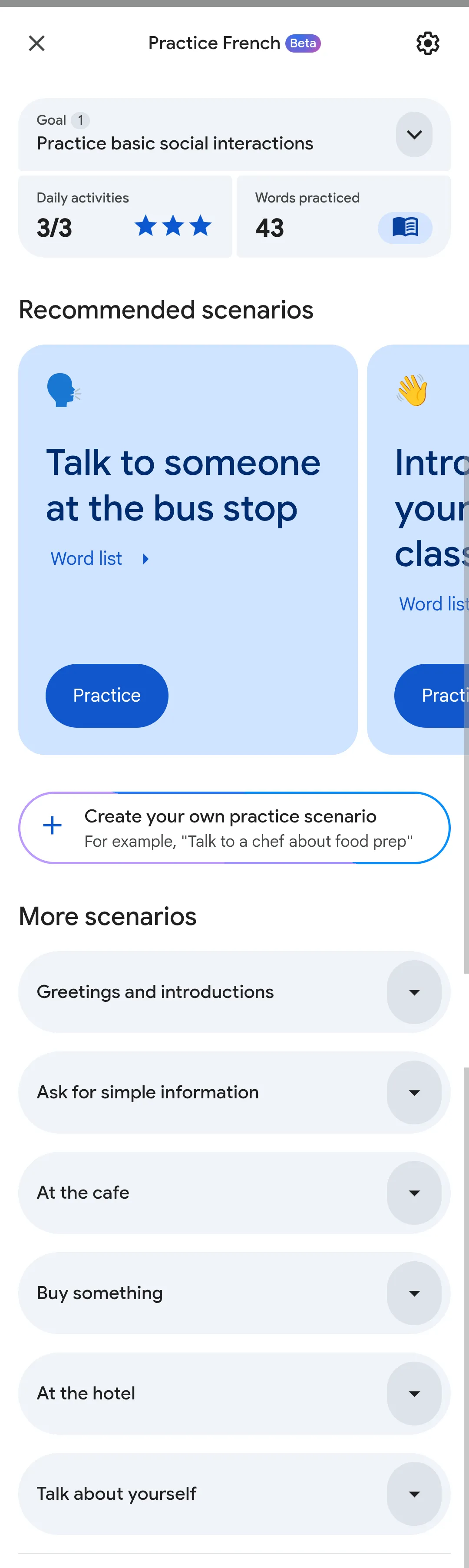Start Practice for the bus stop scenario

point(106,695)
